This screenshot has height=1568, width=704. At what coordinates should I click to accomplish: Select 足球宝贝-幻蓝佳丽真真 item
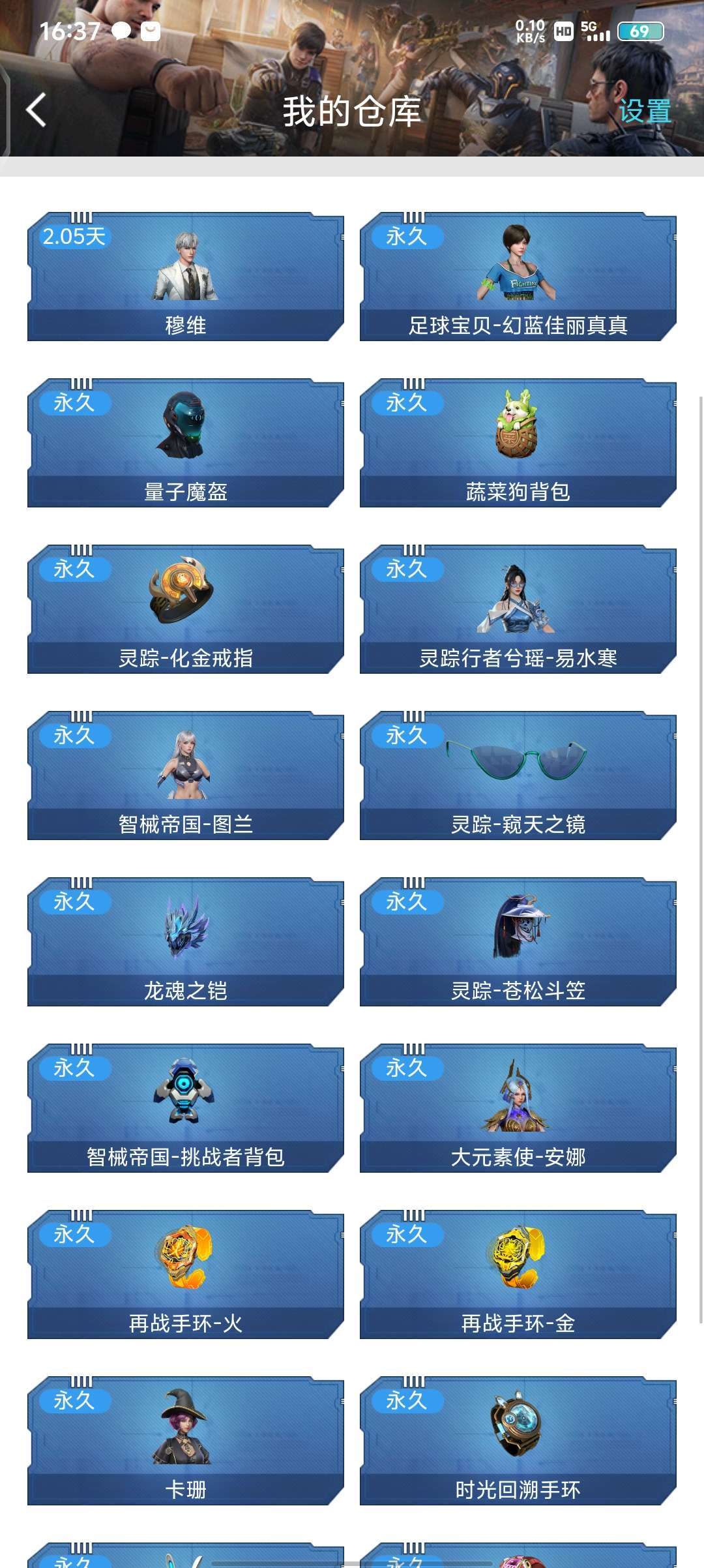tap(518, 277)
